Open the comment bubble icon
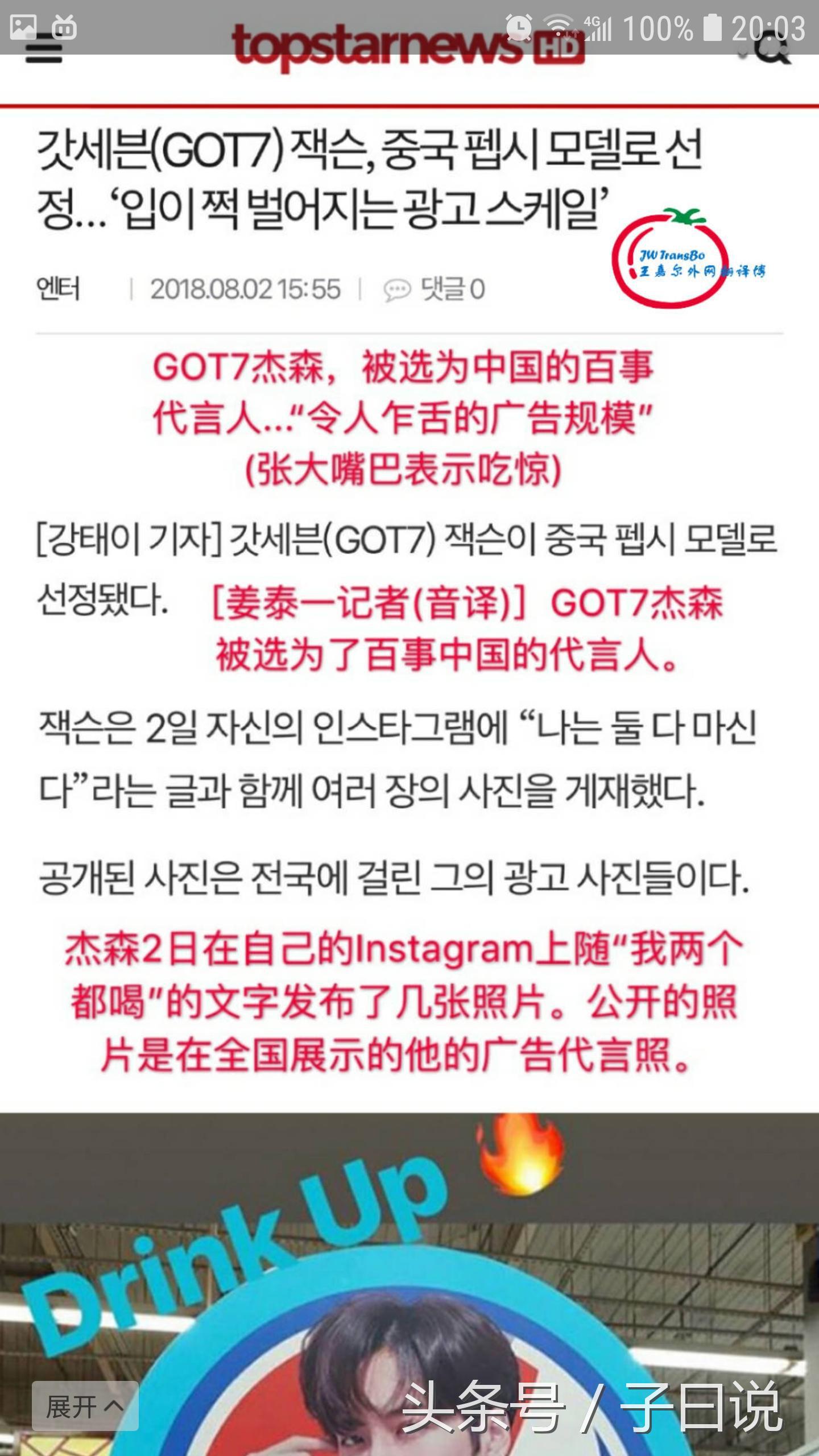The image size is (819, 1456). (396, 289)
